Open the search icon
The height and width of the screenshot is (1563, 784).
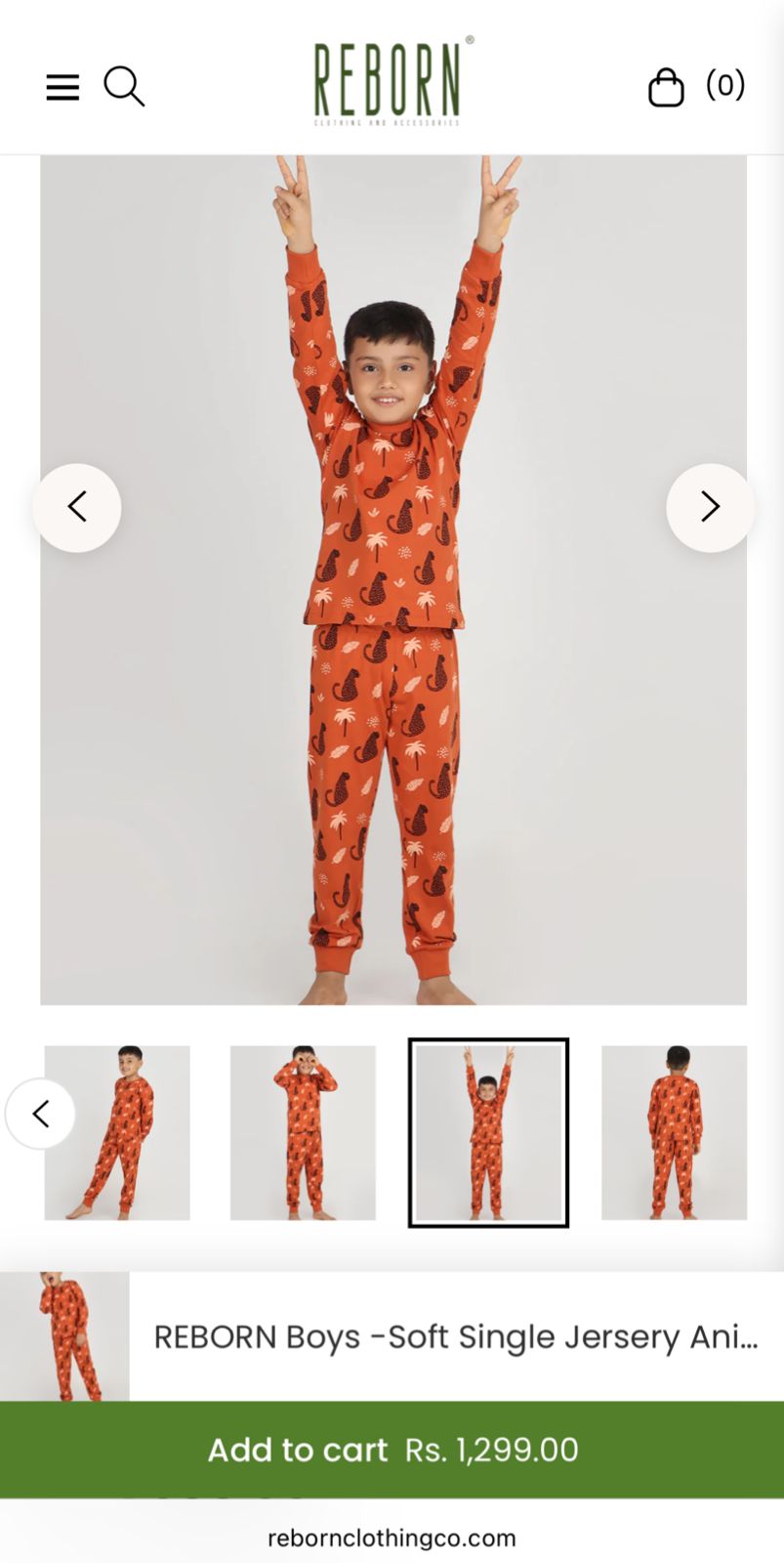[x=124, y=86]
